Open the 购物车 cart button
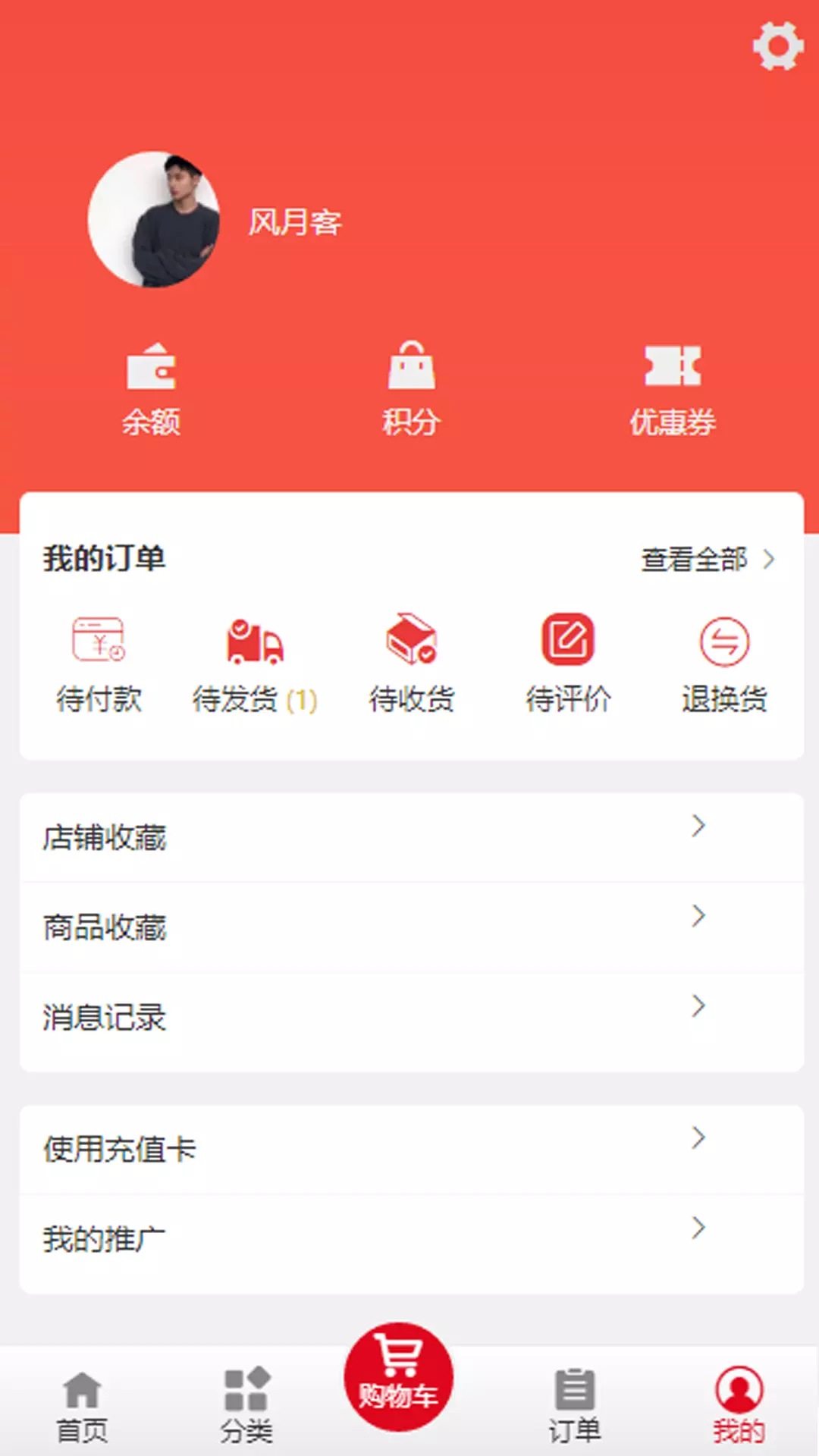 click(x=398, y=1377)
